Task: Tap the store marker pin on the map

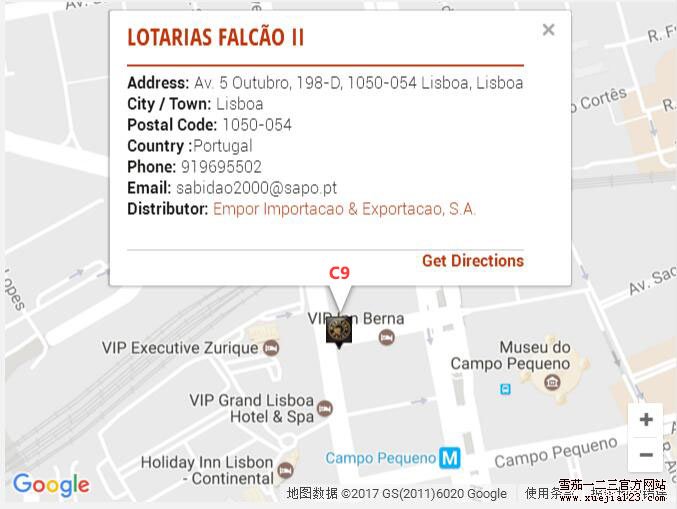Action: (339, 328)
